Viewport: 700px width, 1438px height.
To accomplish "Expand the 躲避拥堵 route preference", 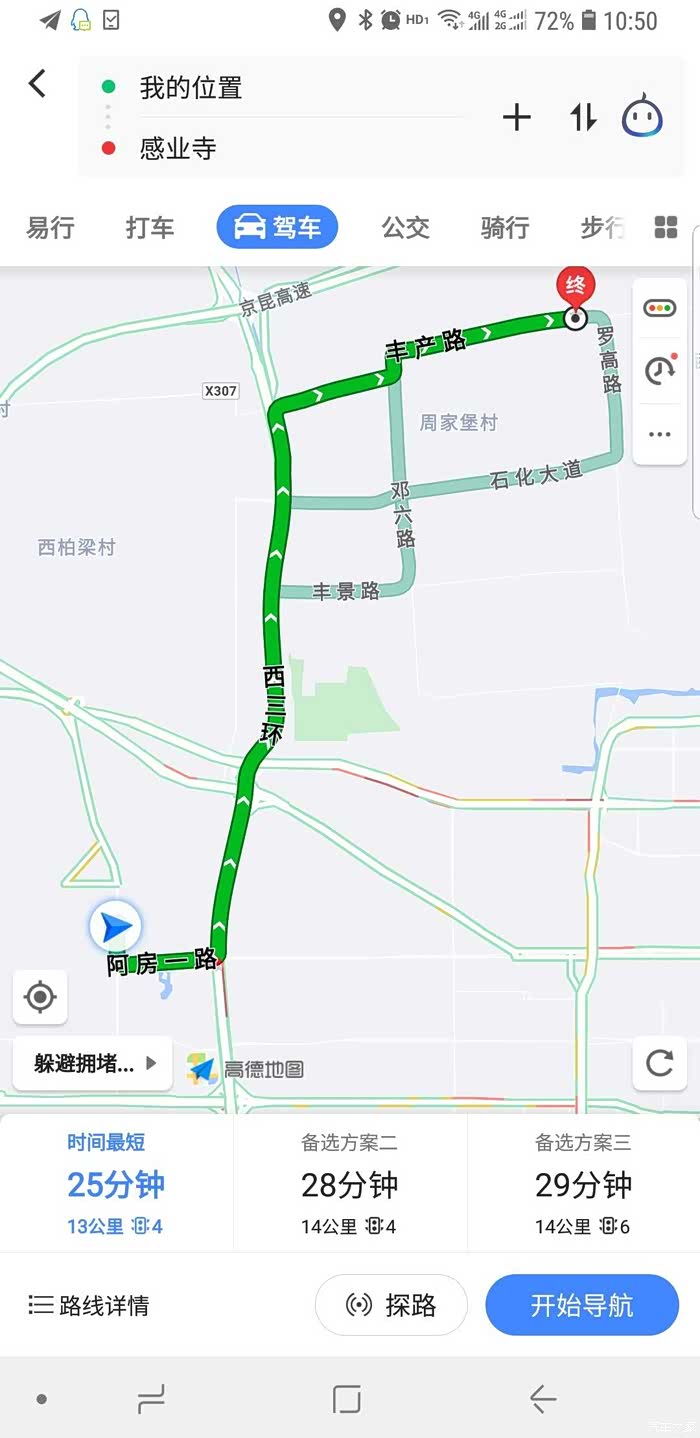I will coord(94,1063).
